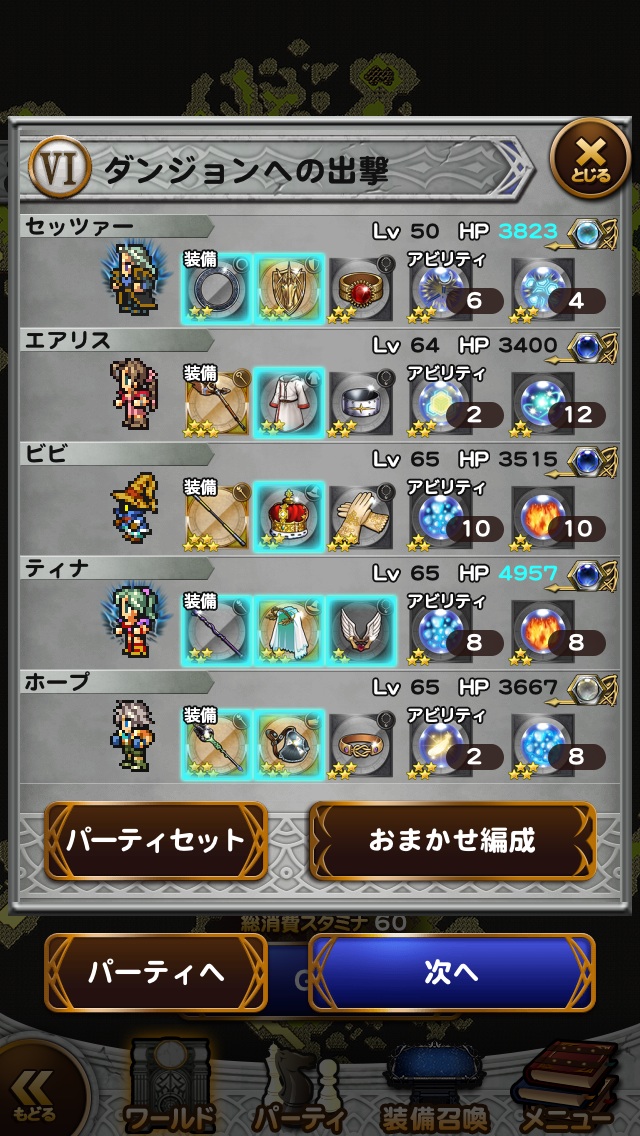
Task: Tap おまかせ編成 auto formation
Action: [x=452, y=840]
